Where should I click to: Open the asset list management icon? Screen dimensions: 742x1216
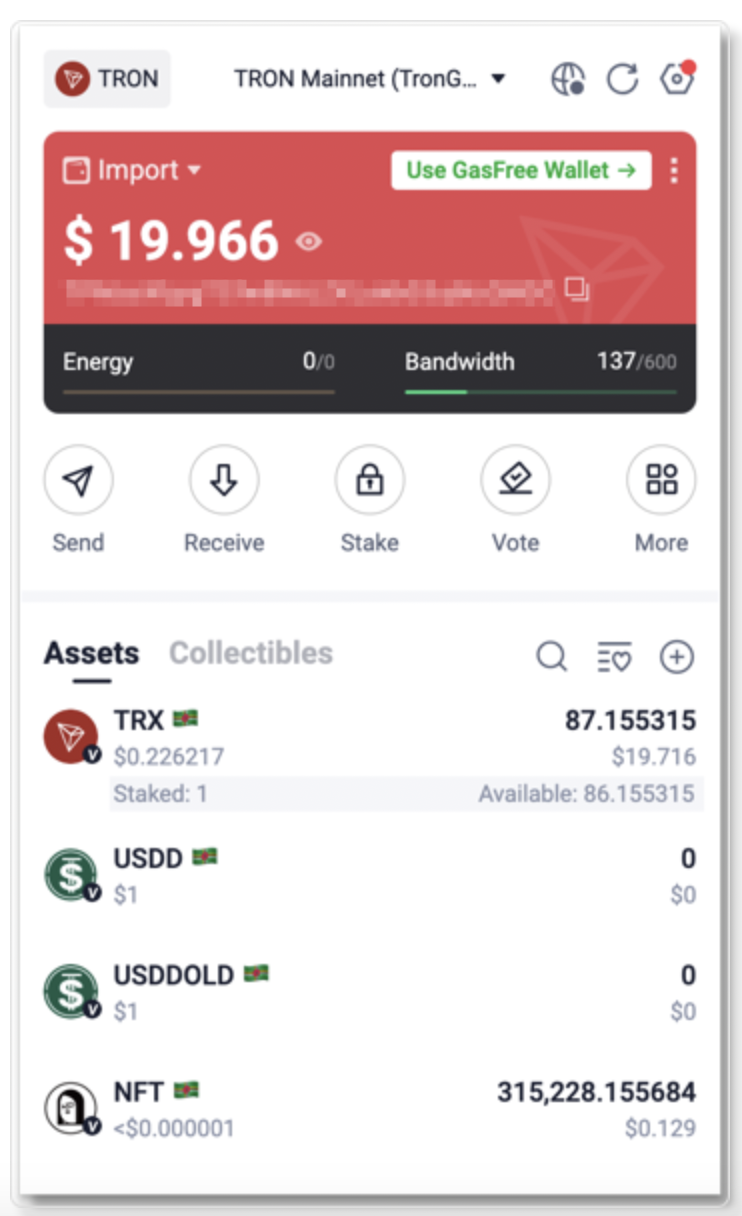(x=614, y=658)
